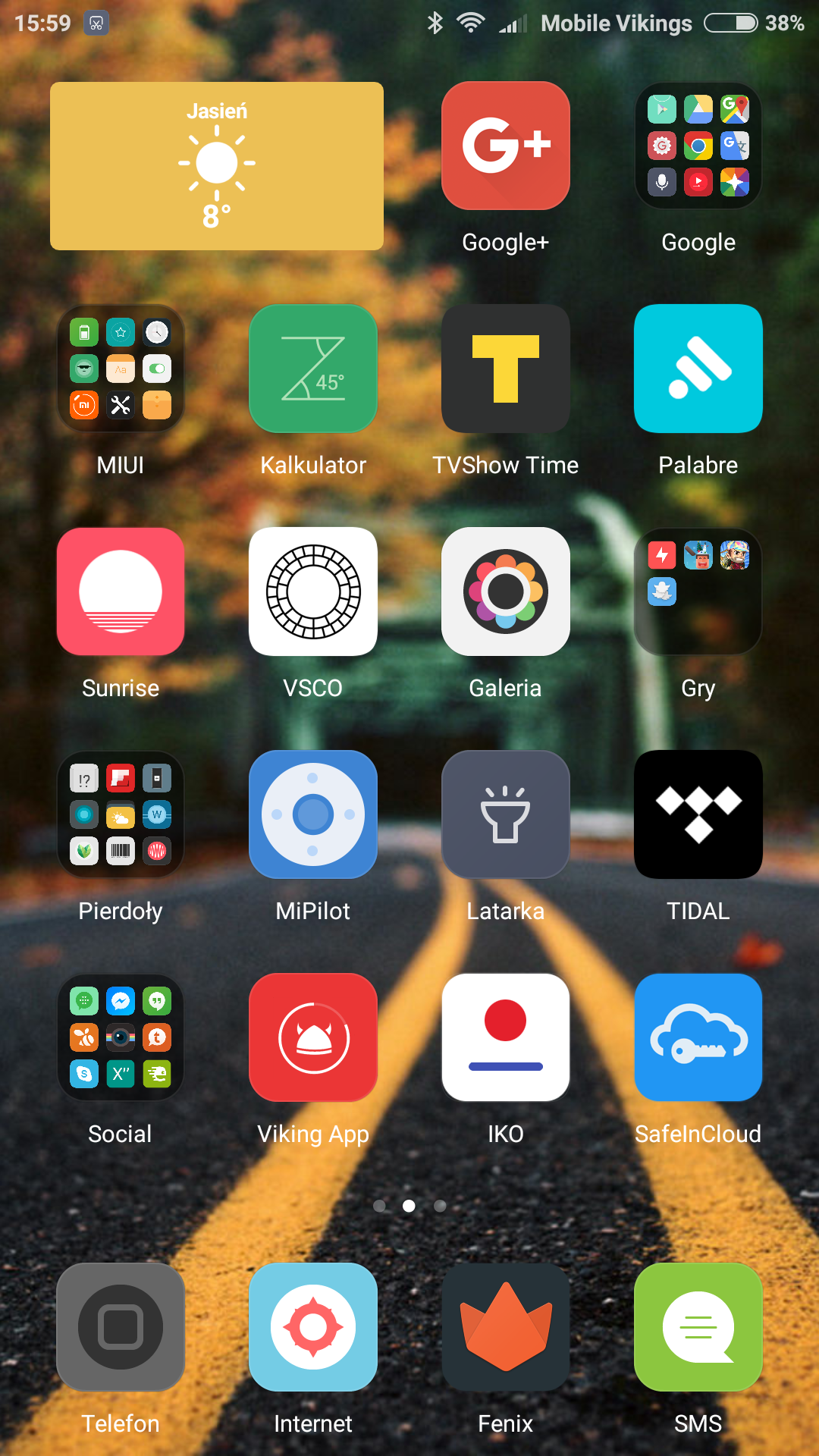Expand the Pierdoły folder

click(x=121, y=814)
